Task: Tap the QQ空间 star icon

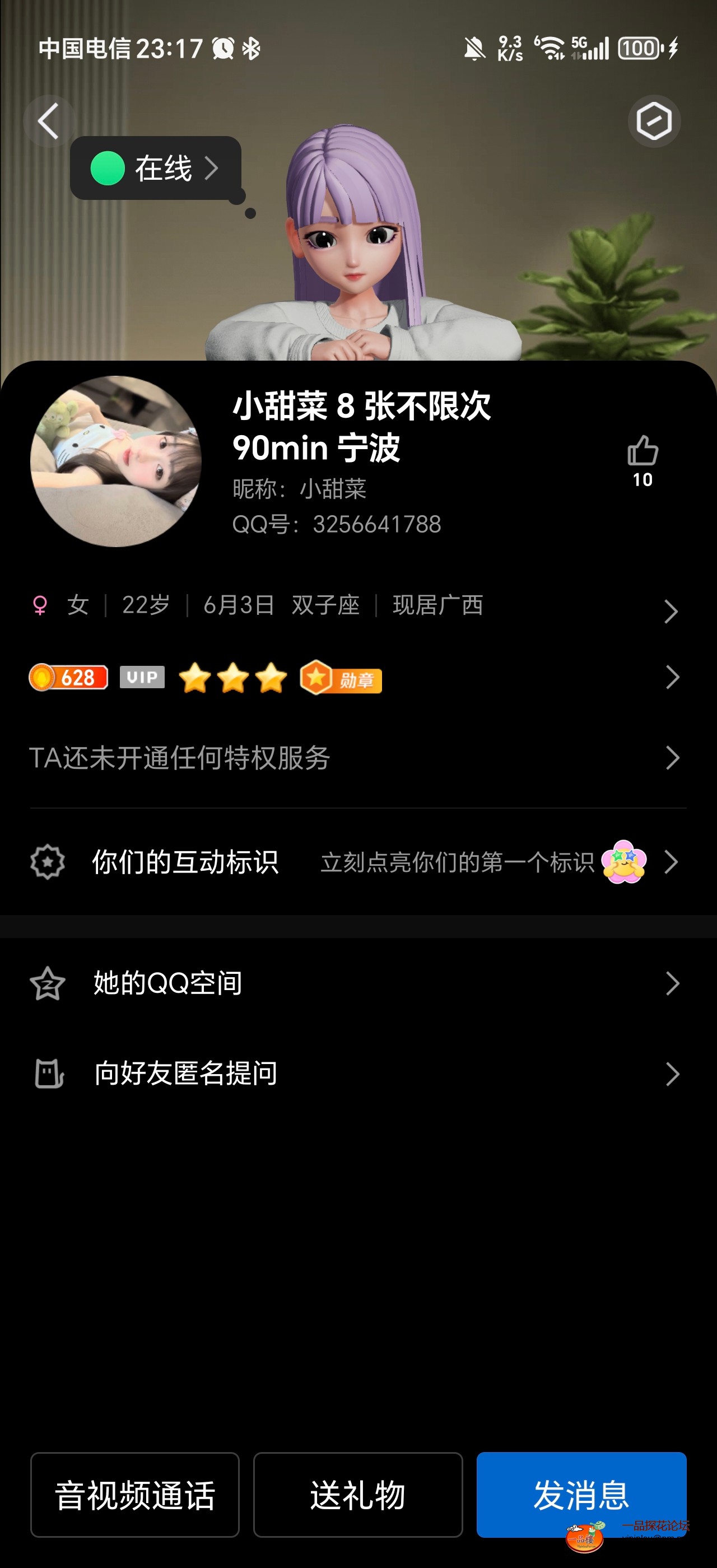Action: coord(49,983)
